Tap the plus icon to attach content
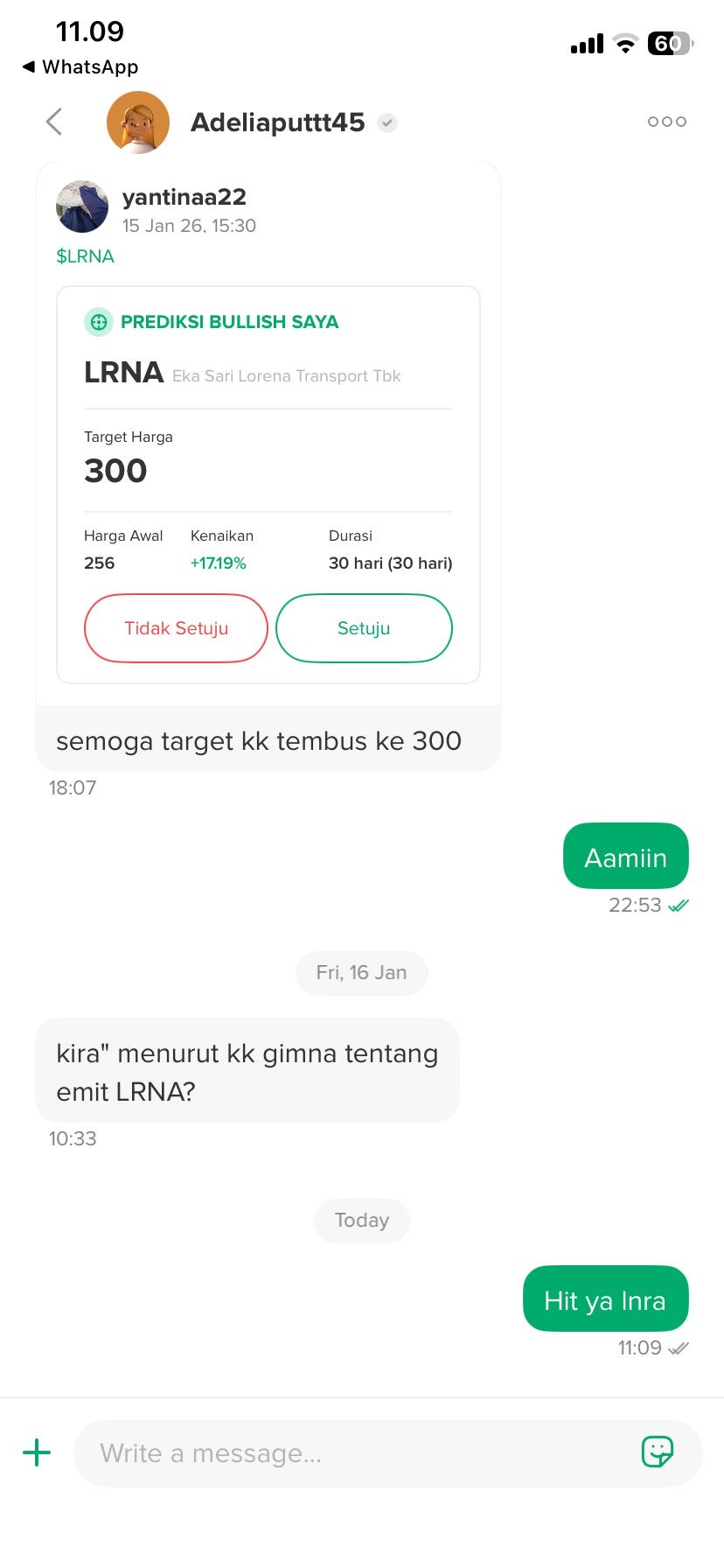The width and height of the screenshot is (724, 1568). click(x=37, y=1452)
